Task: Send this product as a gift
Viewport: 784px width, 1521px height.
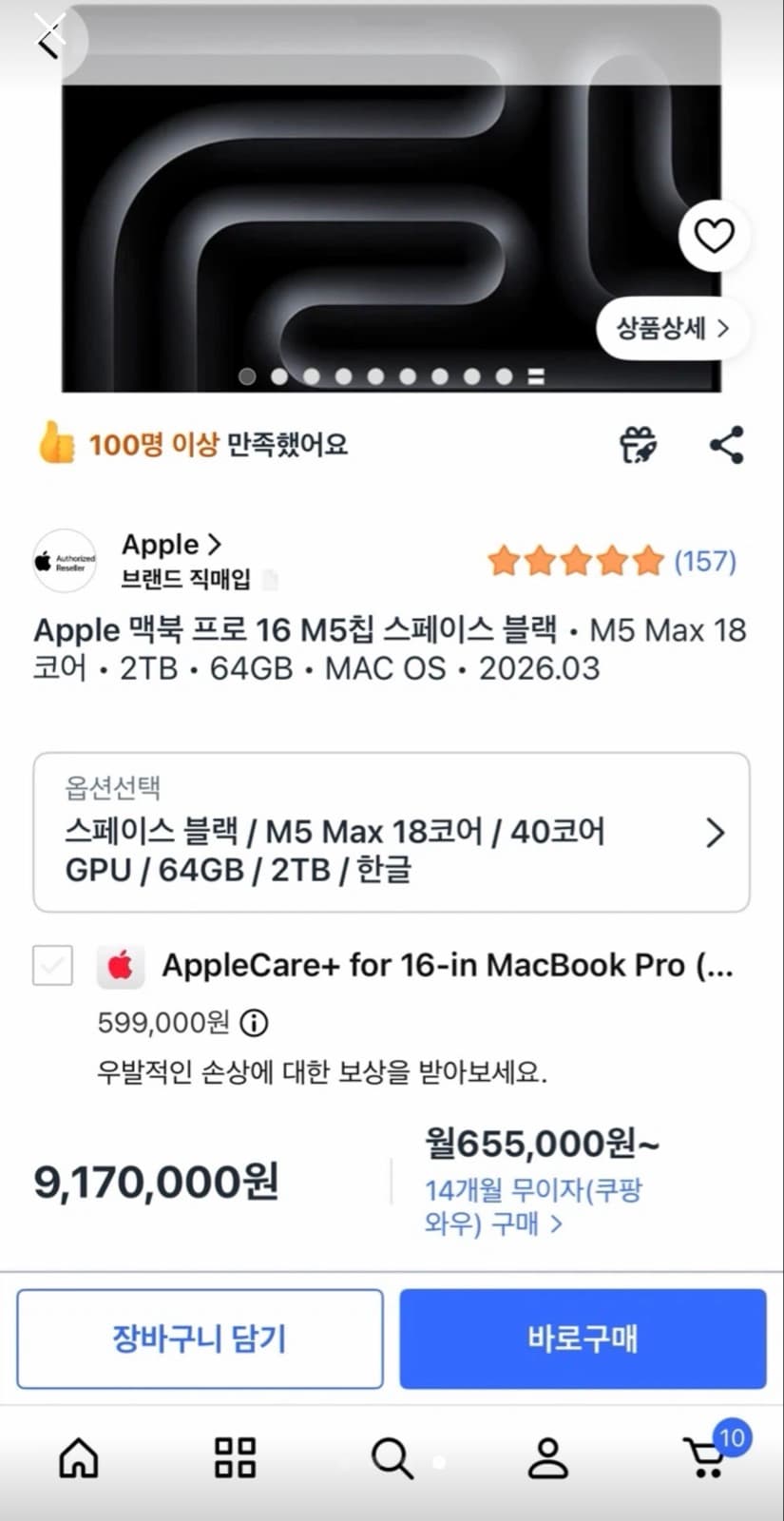Action: pos(639,444)
